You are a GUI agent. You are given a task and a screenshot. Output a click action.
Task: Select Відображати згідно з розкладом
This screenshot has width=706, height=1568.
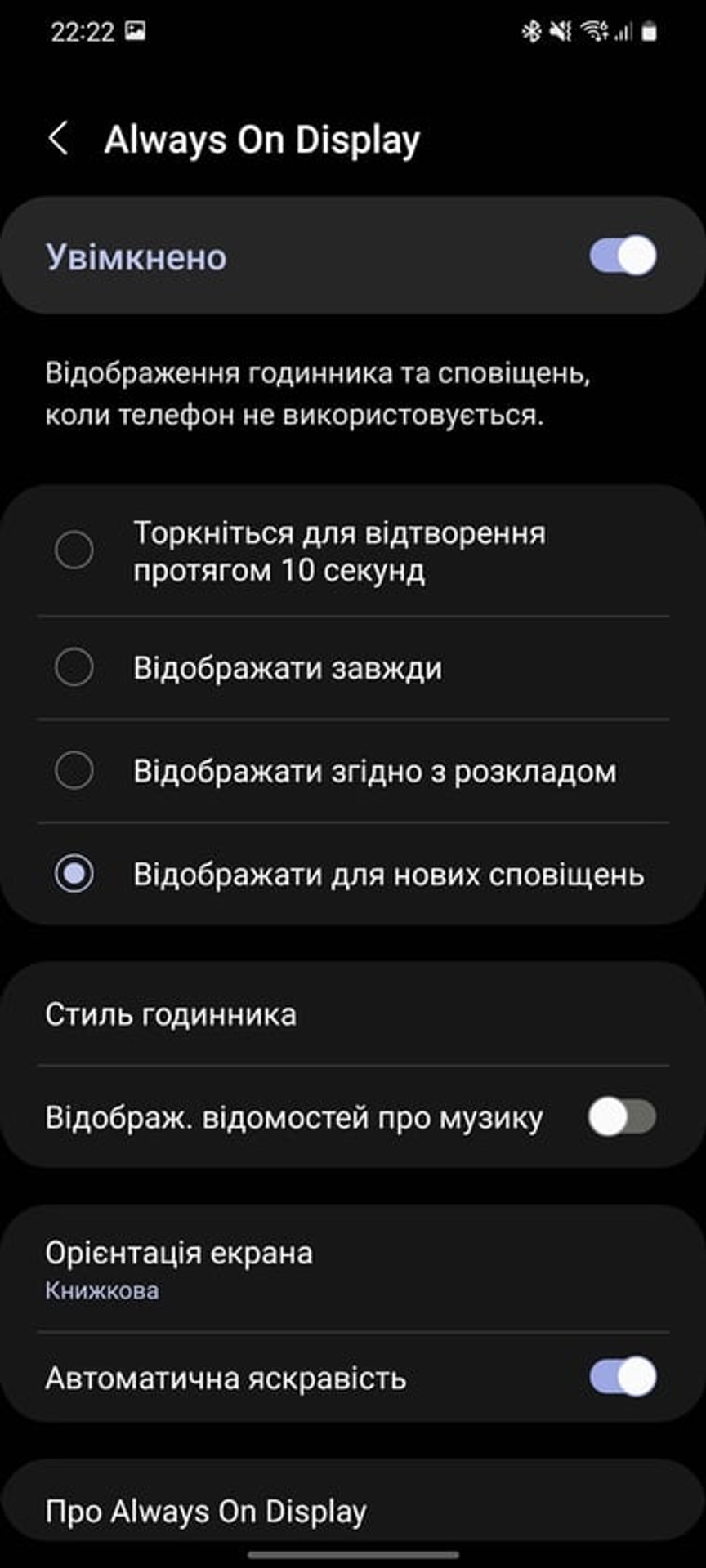pos(74,771)
